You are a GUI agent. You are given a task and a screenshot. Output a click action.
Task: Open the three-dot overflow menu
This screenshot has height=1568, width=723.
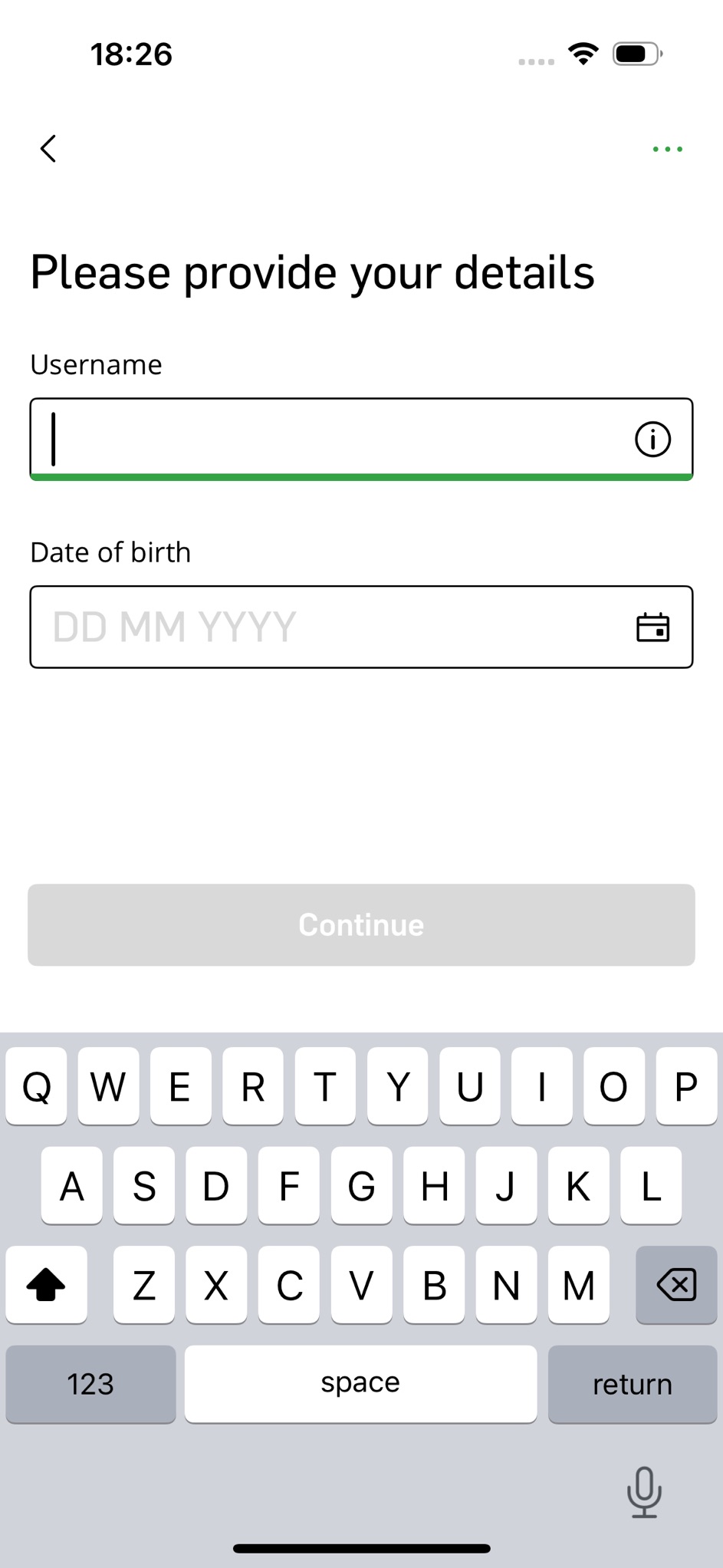click(667, 149)
